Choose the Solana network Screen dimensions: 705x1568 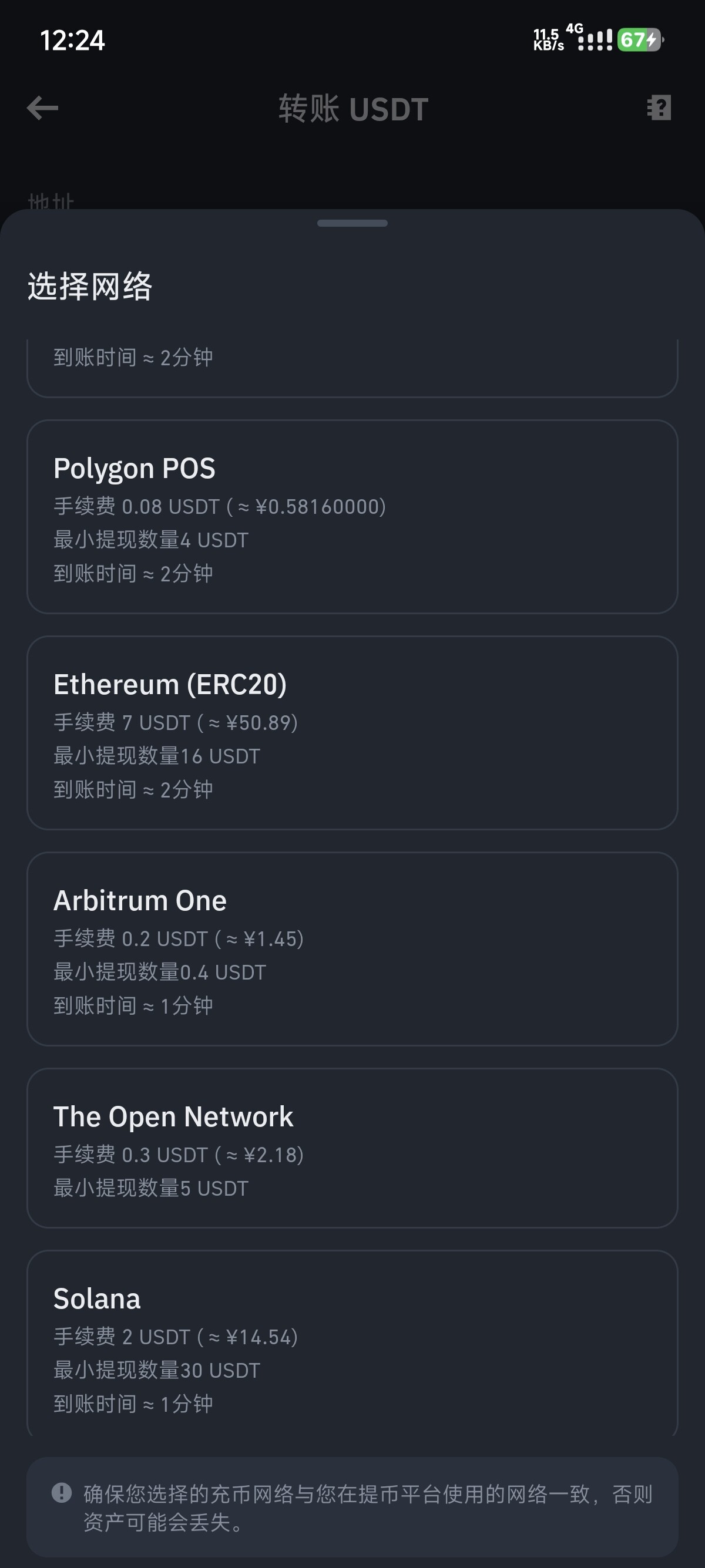click(x=352, y=1344)
